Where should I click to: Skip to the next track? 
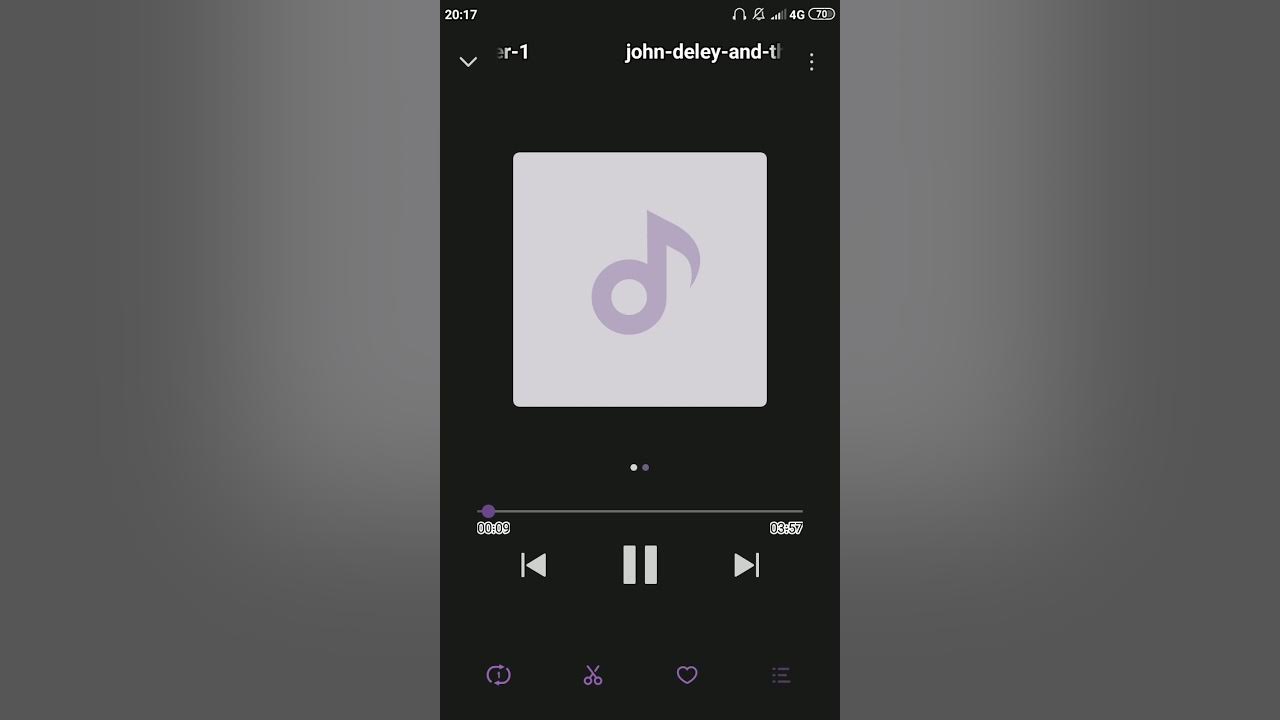[746, 565]
